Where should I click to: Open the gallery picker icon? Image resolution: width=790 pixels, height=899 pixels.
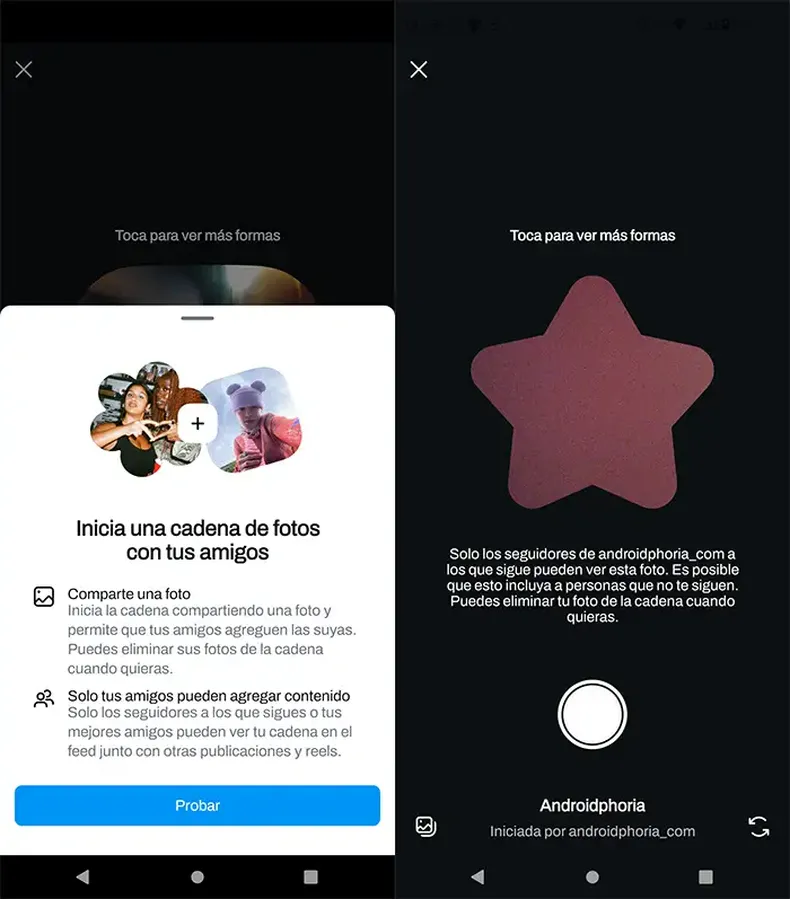point(426,826)
